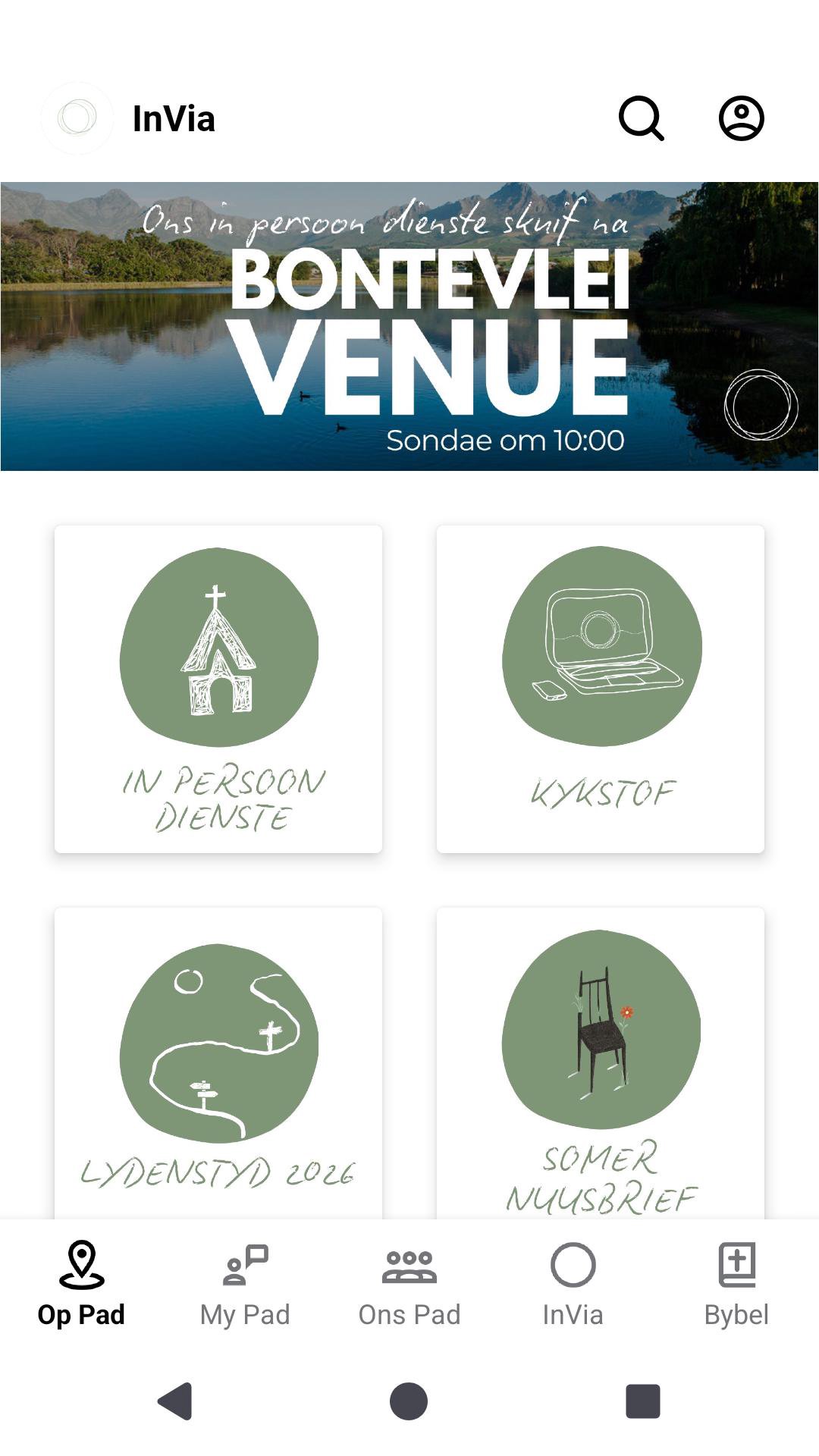Image resolution: width=819 pixels, height=1456 pixels.
Task: Open the Kykstof card
Action: pos(601,689)
